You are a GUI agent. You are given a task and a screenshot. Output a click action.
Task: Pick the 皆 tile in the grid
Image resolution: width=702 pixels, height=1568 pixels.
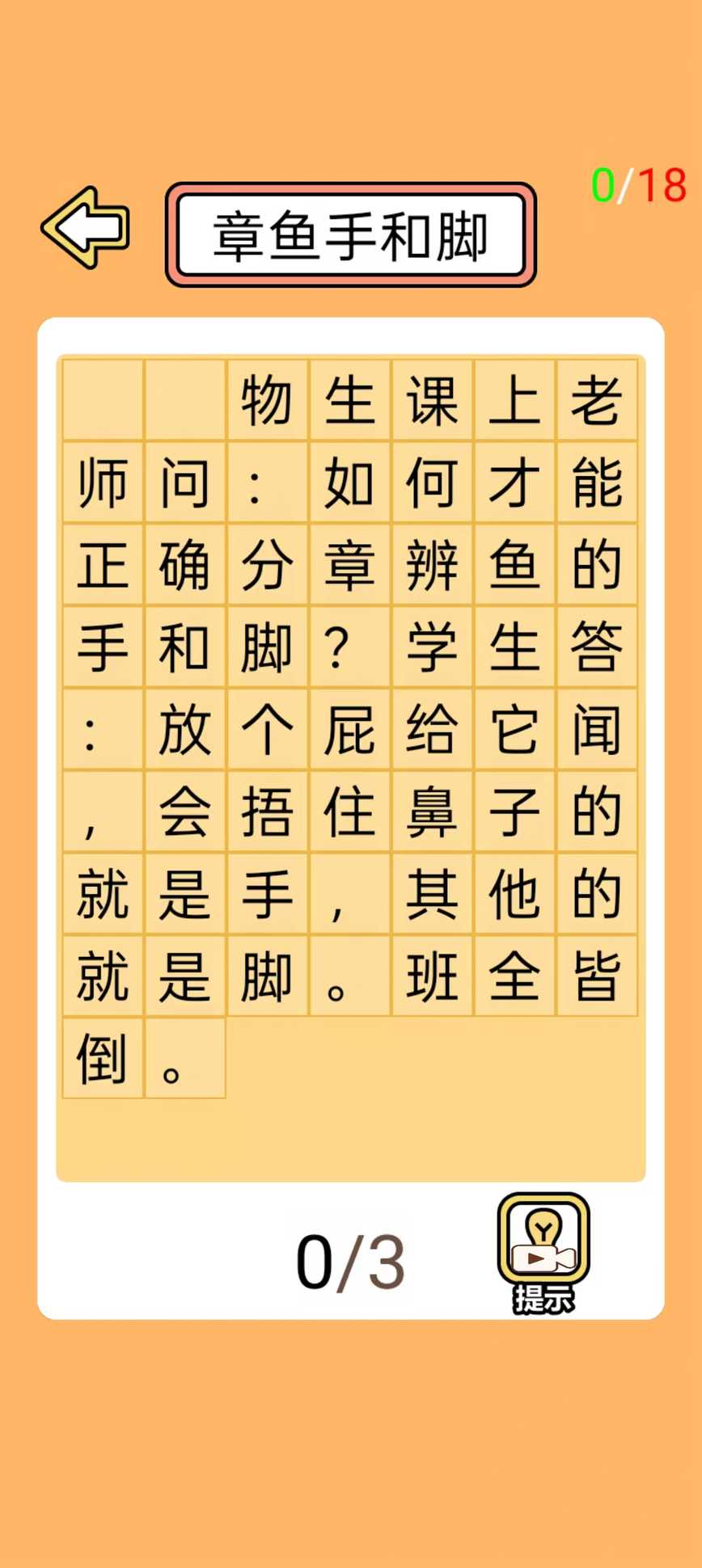[597, 976]
